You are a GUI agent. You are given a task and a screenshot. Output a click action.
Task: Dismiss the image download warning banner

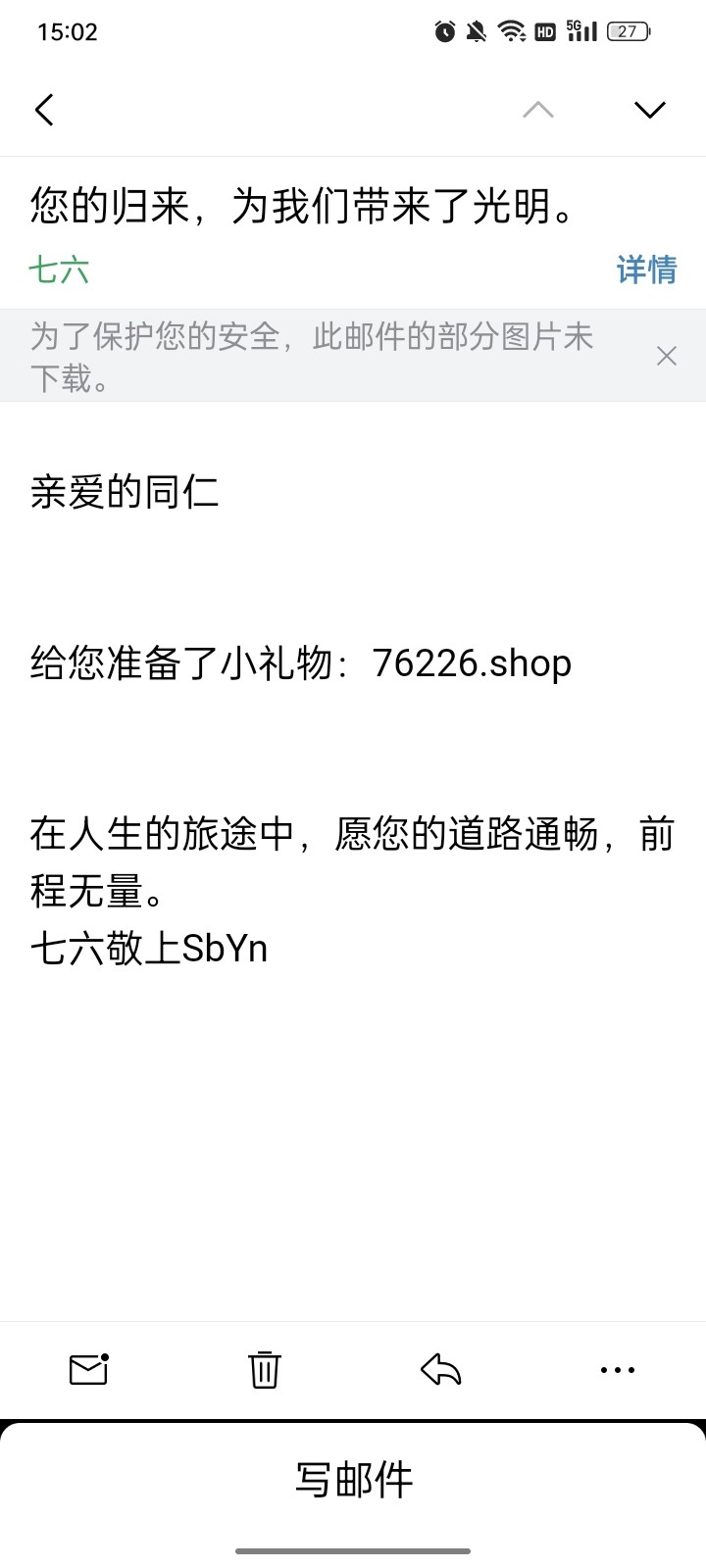(x=666, y=356)
